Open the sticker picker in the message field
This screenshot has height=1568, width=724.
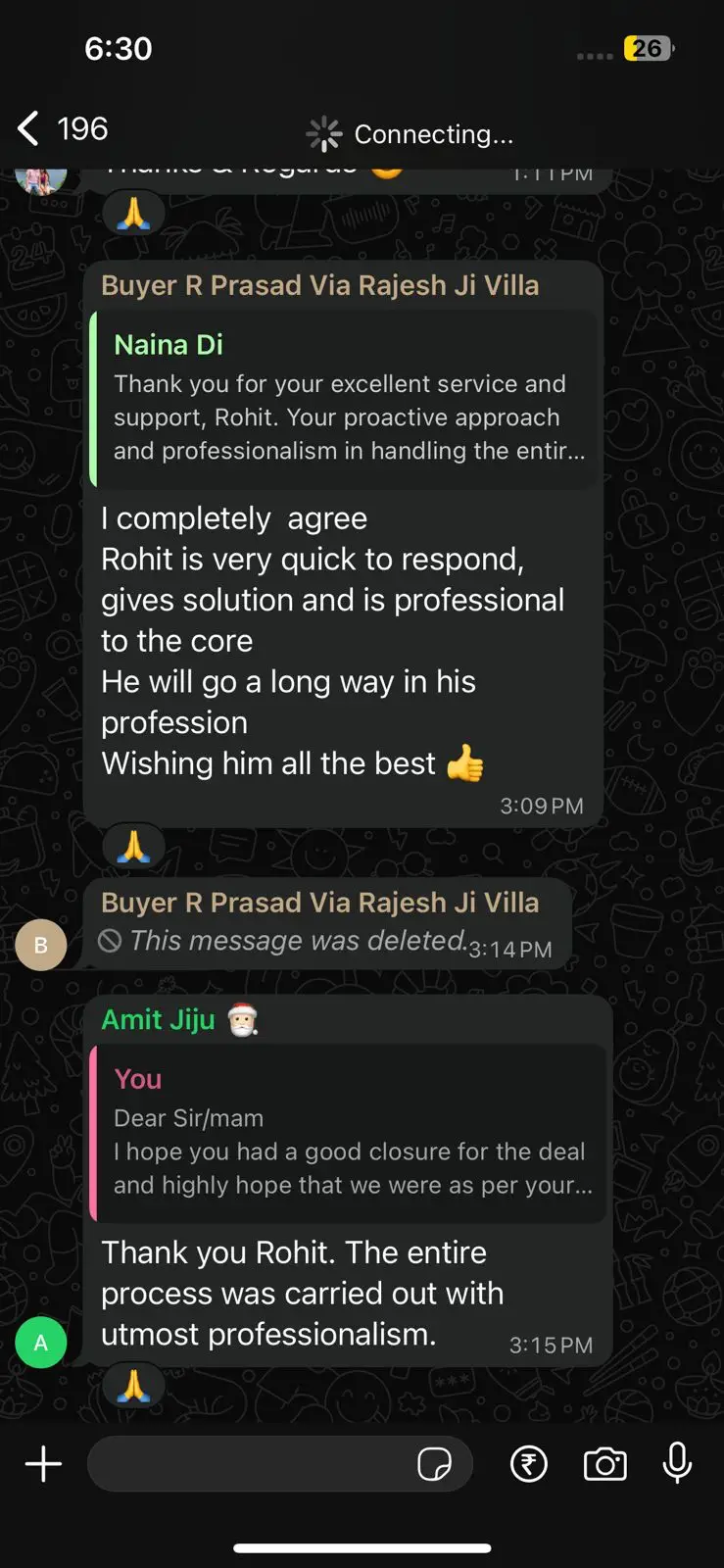click(434, 1464)
